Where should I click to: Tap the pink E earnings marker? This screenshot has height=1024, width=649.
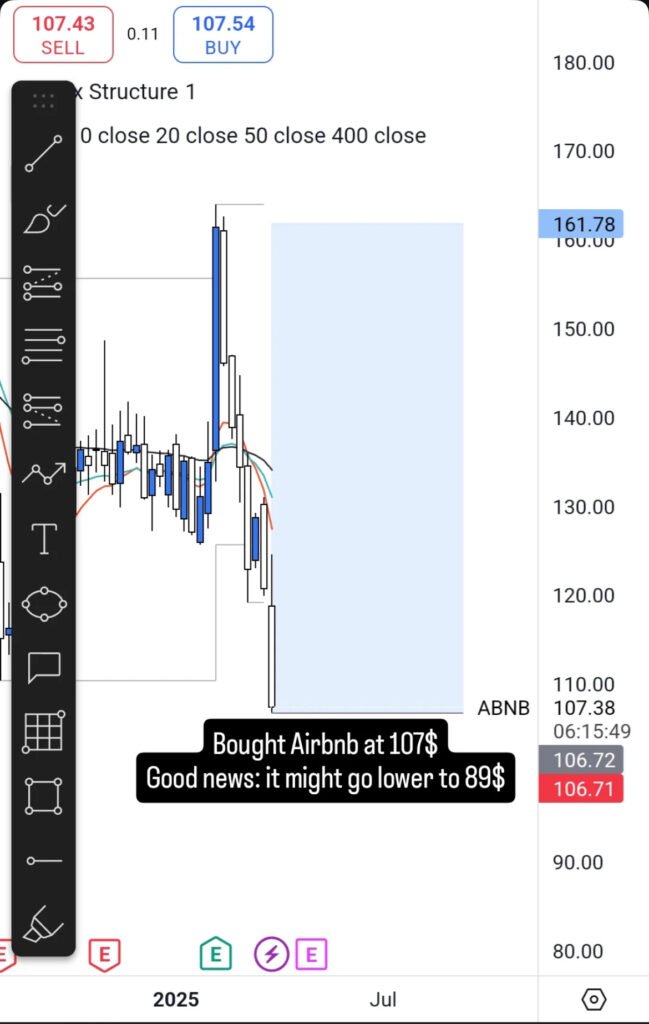point(311,955)
